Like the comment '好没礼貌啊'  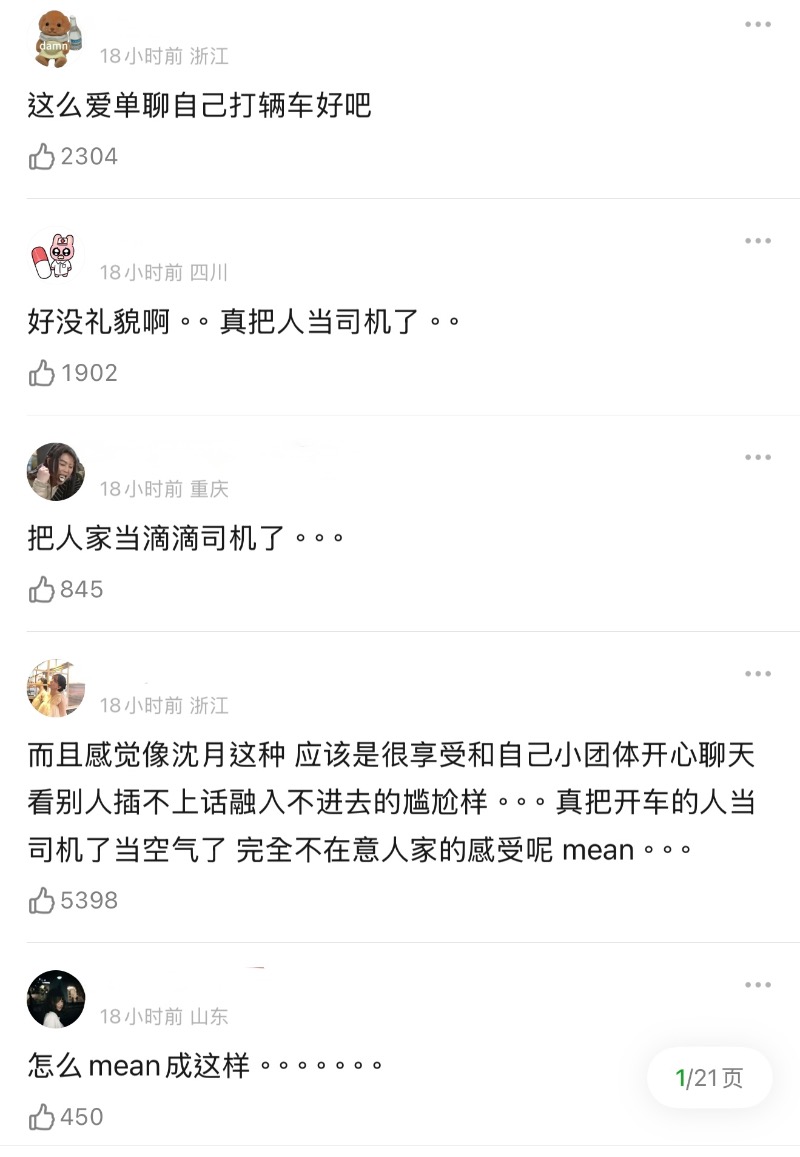42,373
